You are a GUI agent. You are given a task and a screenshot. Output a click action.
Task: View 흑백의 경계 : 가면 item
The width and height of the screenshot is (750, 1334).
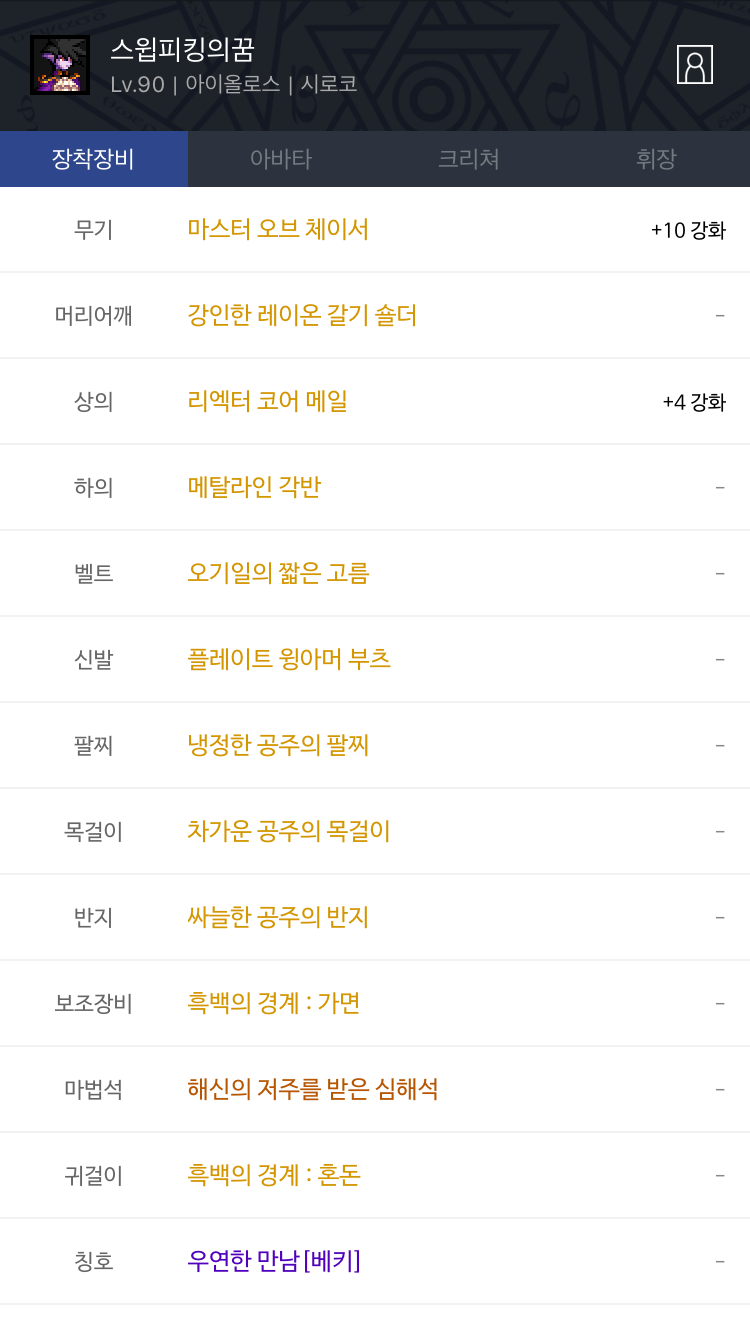[274, 1003]
